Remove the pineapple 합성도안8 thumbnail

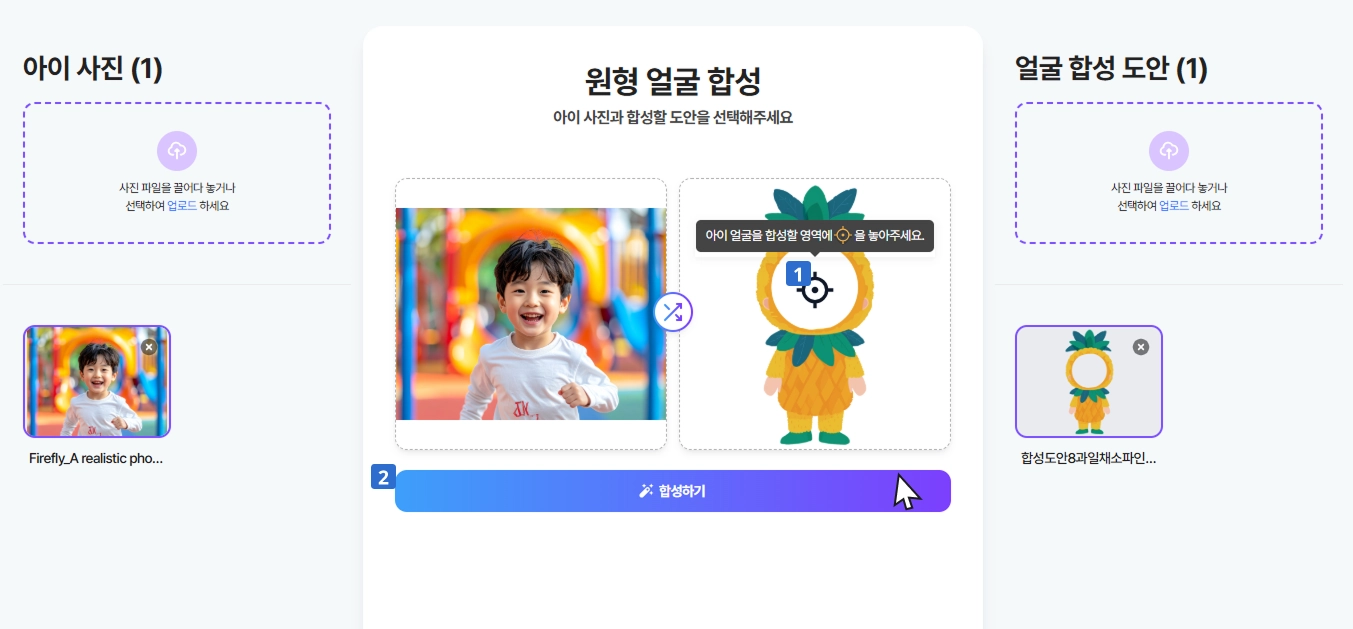(x=1141, y=346)
